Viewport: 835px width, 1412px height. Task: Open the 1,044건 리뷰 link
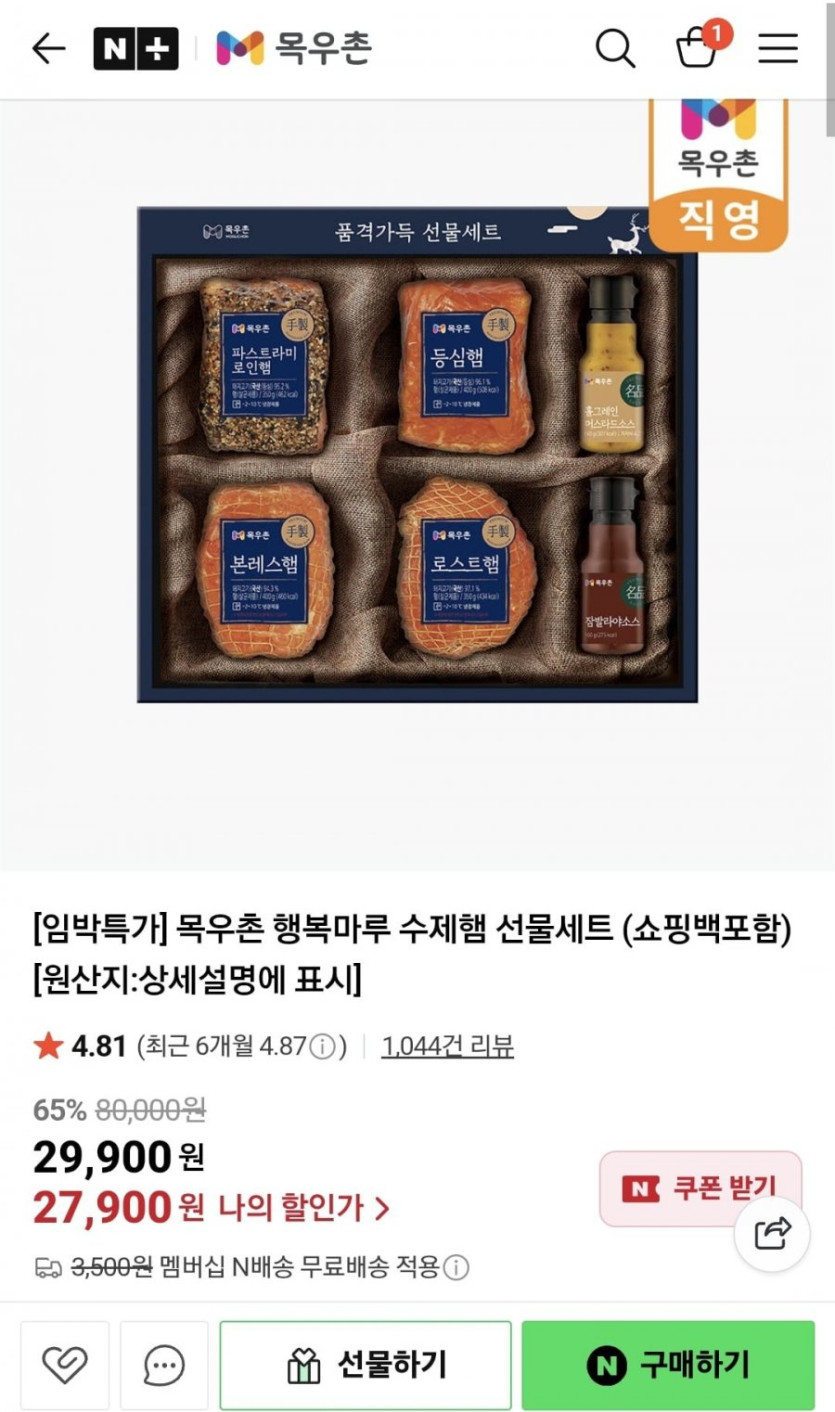click(x=447, y=1046)
